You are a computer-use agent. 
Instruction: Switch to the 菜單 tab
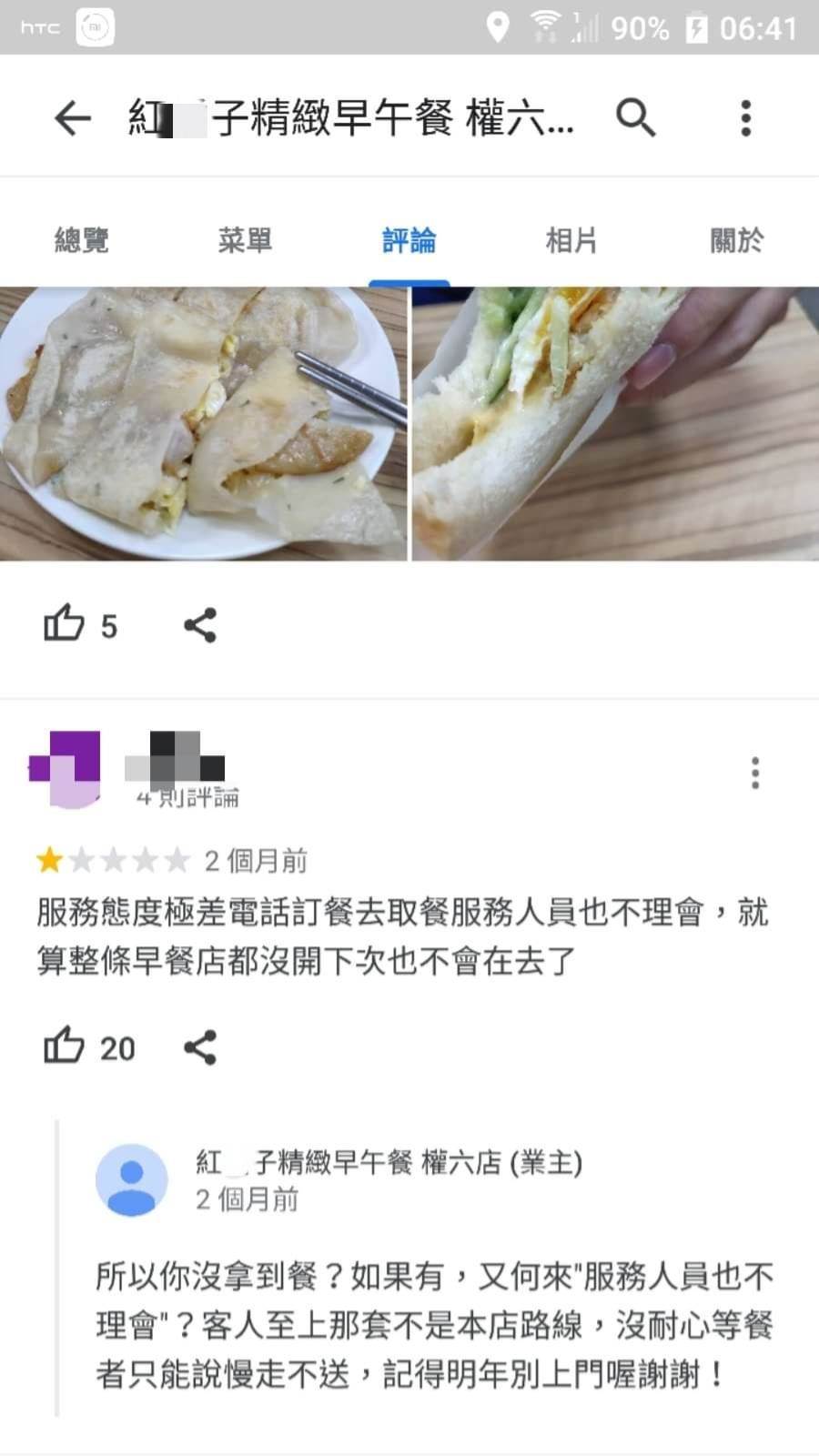[x=245, y=241]
